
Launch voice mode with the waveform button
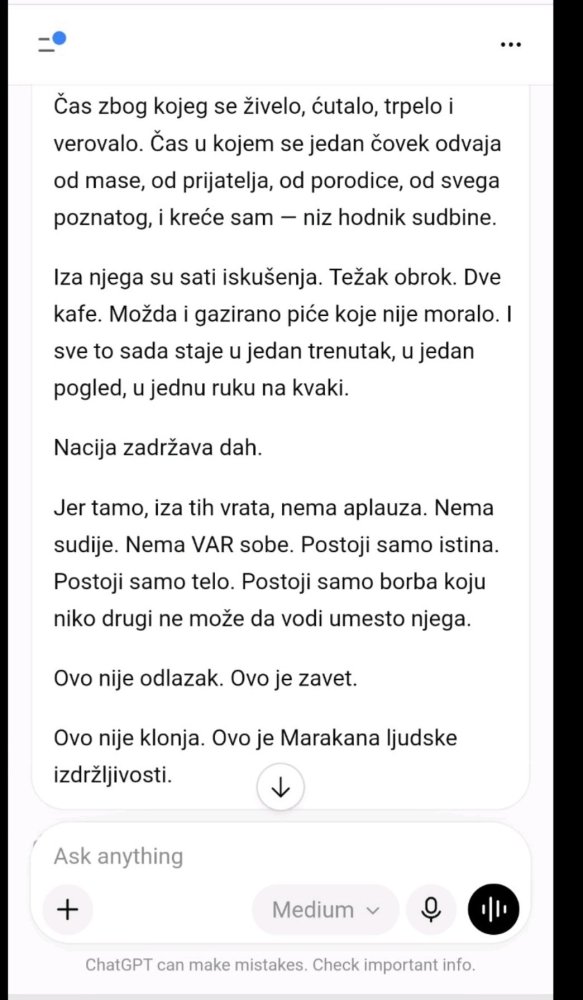click(x=494, y=909)
